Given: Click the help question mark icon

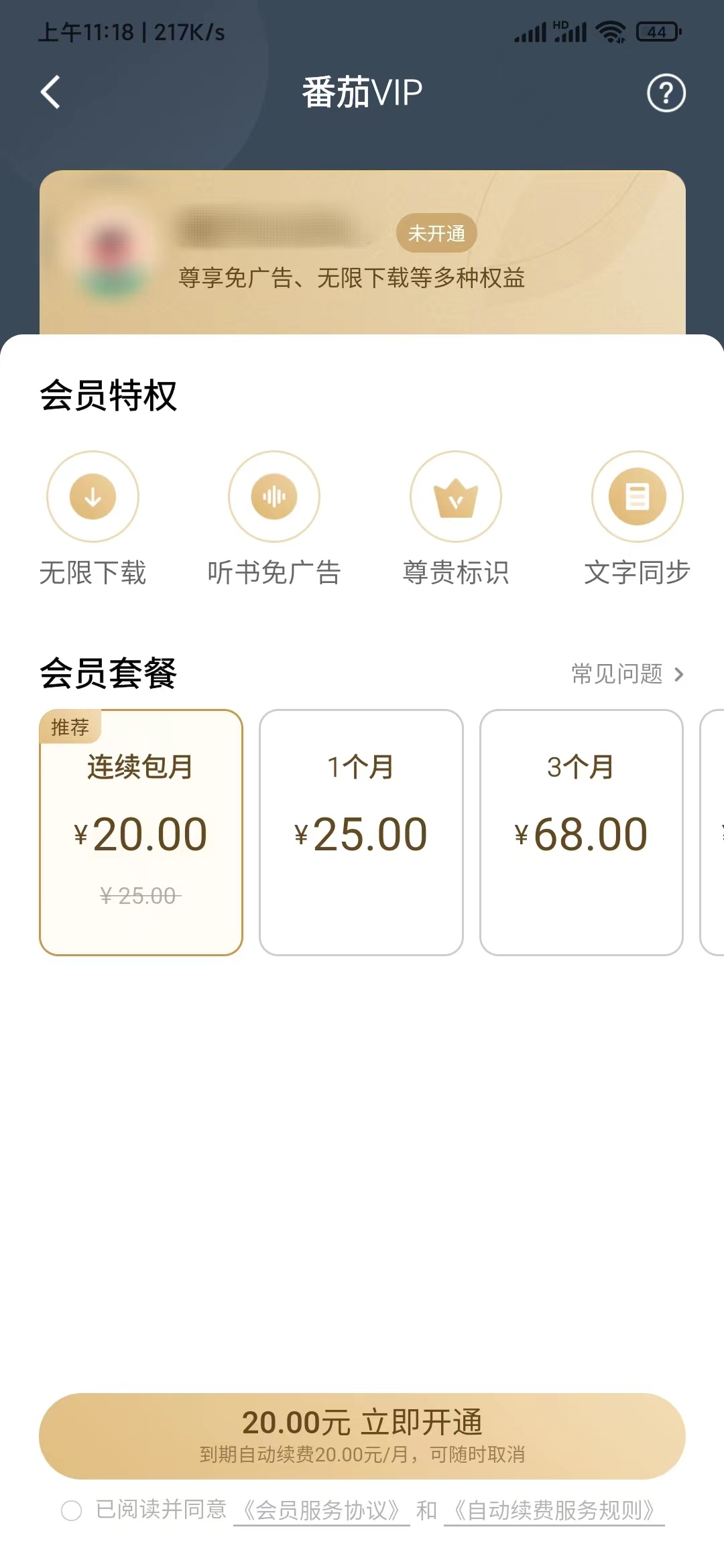Looking at the screenshot, I should [666, 92].
